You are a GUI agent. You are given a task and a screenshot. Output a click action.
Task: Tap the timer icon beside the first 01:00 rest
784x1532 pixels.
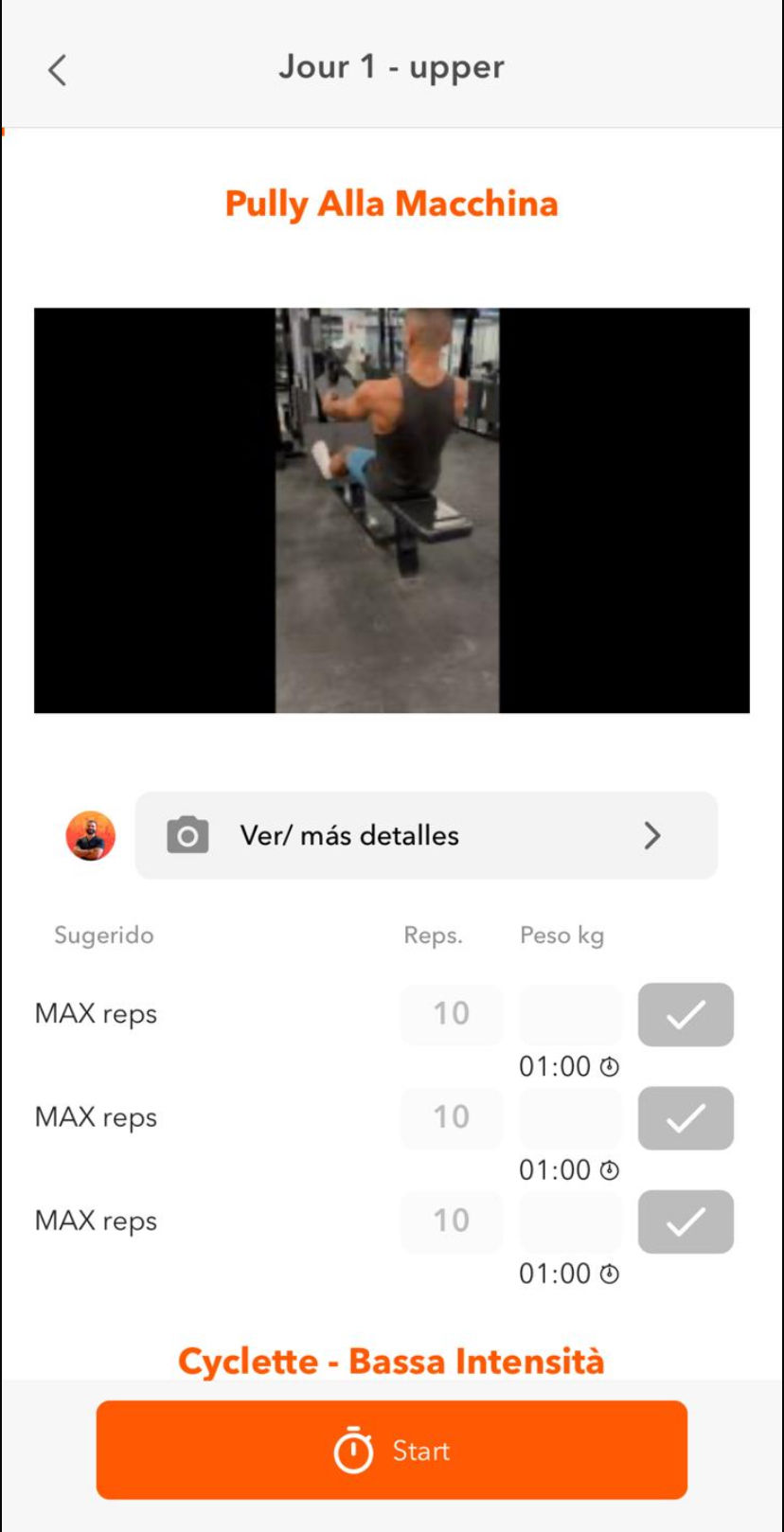[609, 1065]
